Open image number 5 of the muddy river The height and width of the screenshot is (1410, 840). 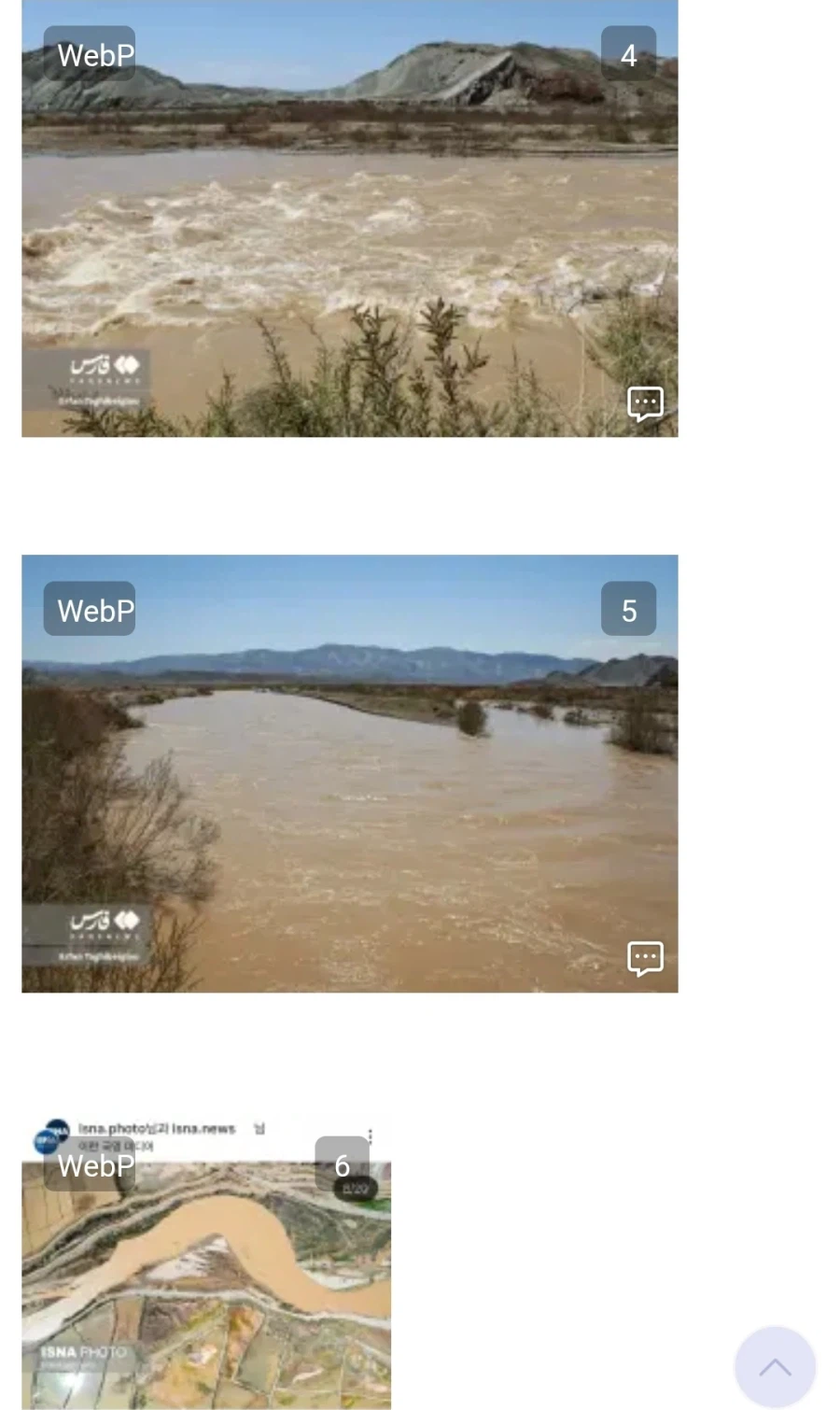point(349,773)
